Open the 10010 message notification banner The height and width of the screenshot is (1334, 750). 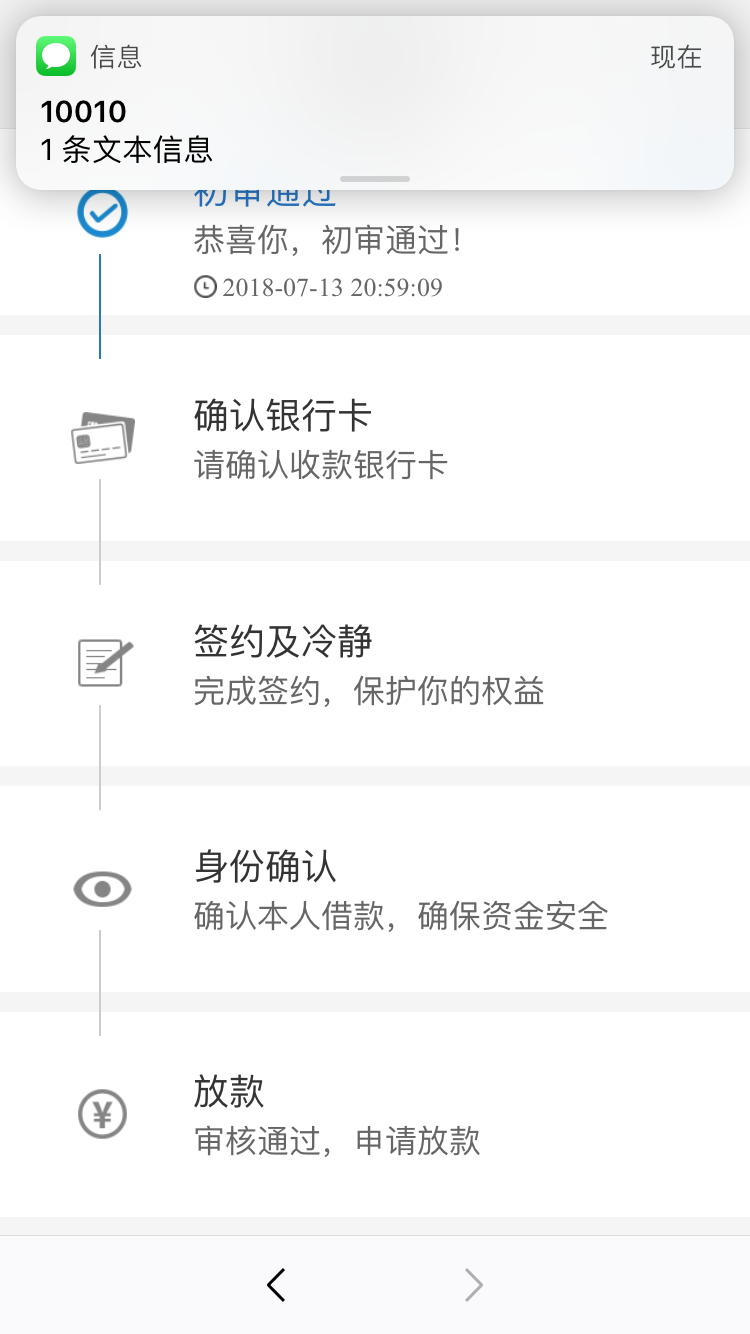pos(375,103)
